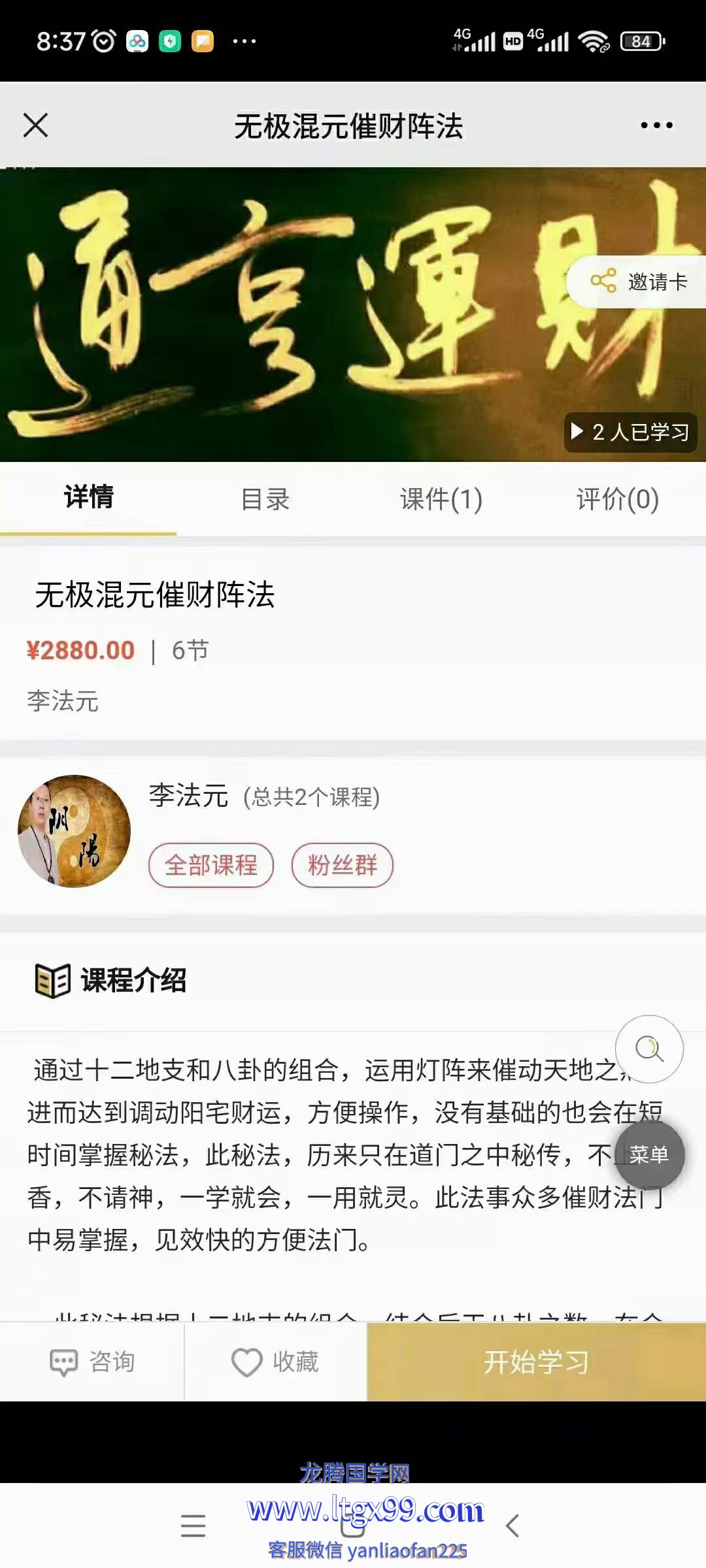
Task: Tap 开始学习 to start learning
Action: 536,1362
